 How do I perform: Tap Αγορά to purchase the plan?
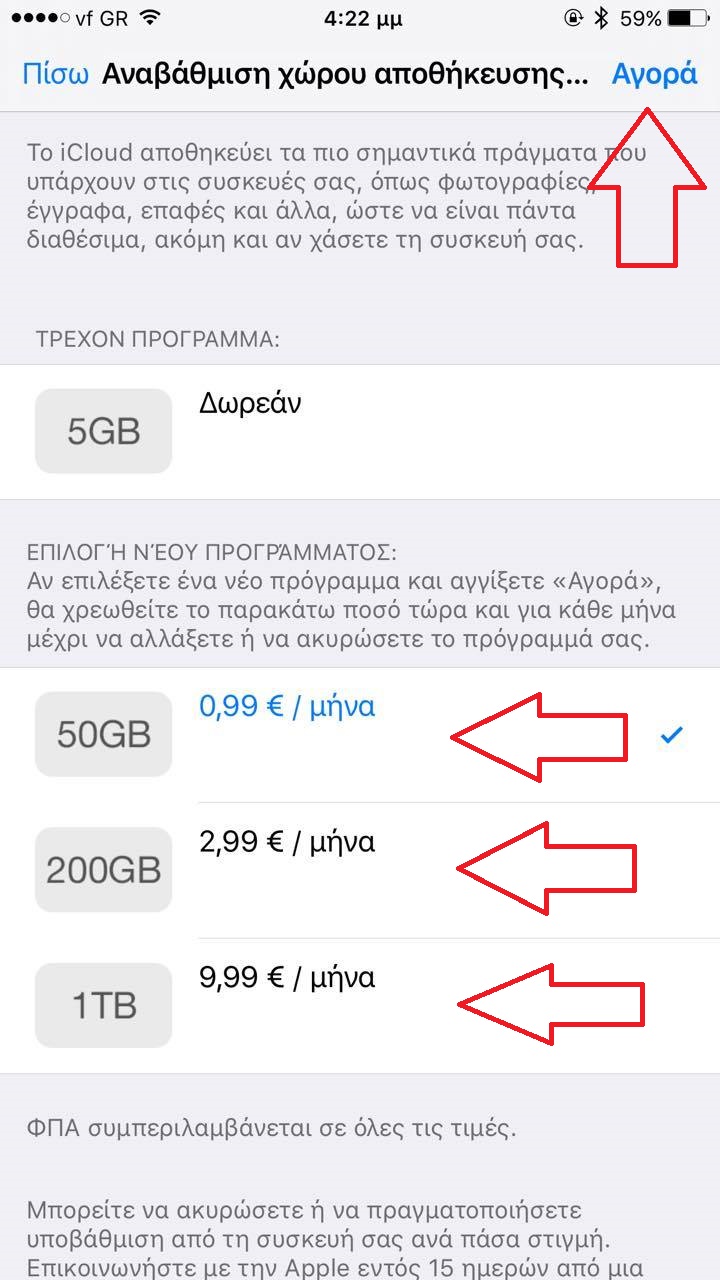click(654, 75)
